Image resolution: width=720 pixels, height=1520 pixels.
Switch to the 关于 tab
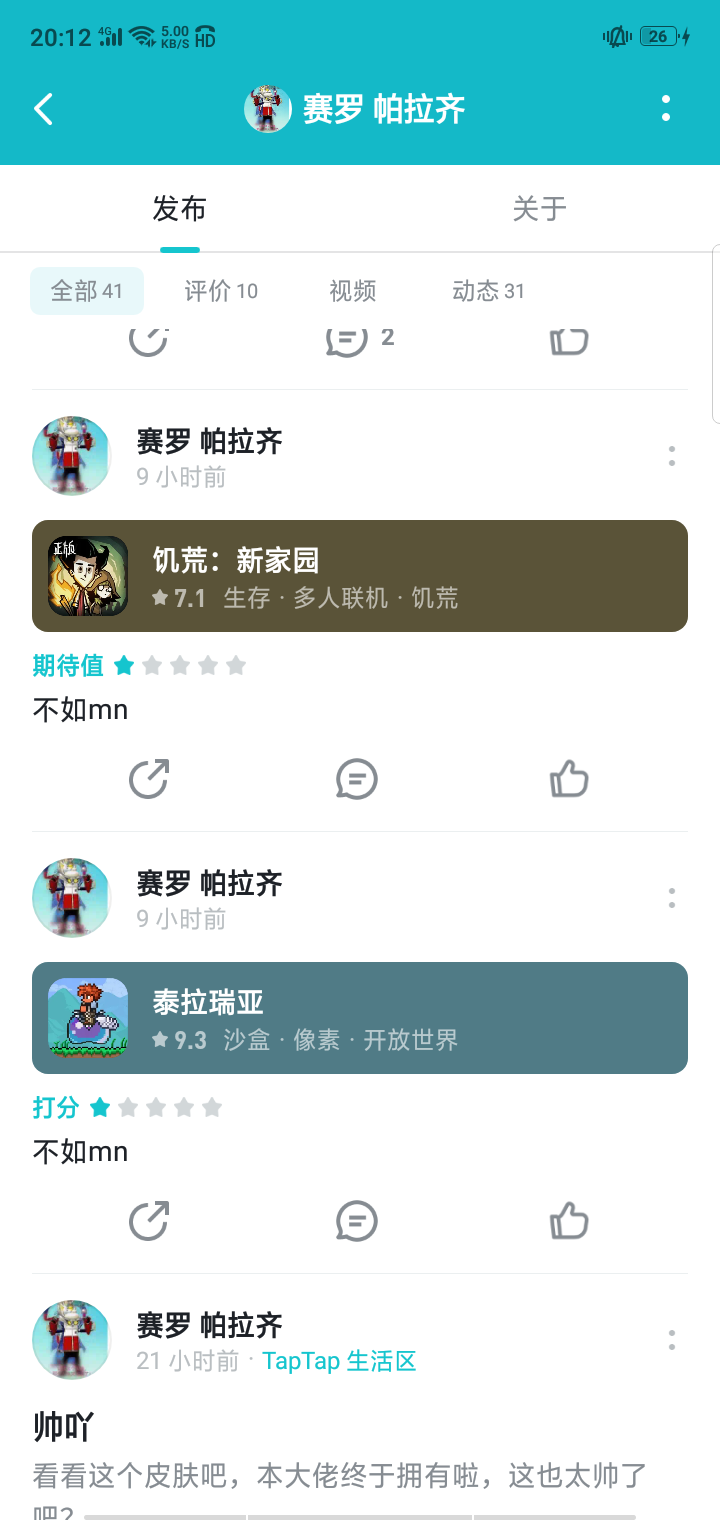541,209
